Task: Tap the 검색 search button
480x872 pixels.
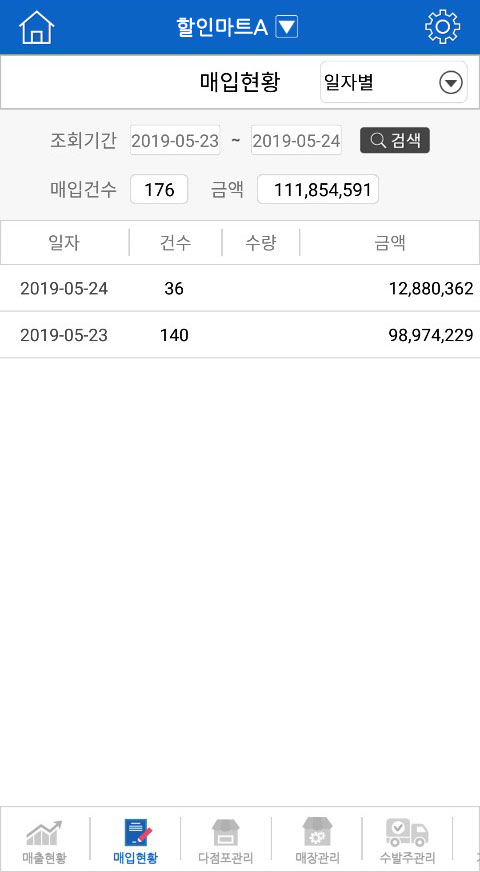Action: [395, 140]
